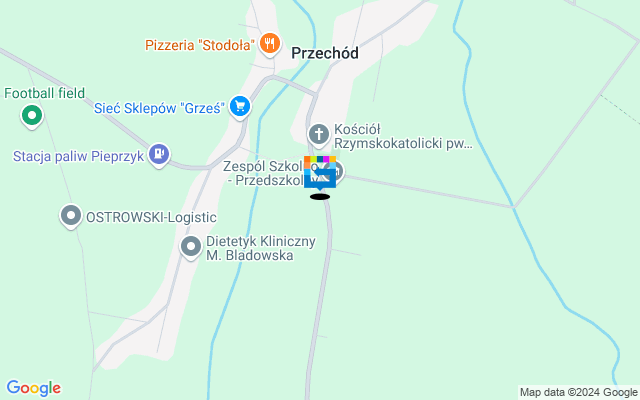Open the Pizzeria "Stodoła" restaurant marker
640x400 pixels.
[x=269, y=44]
